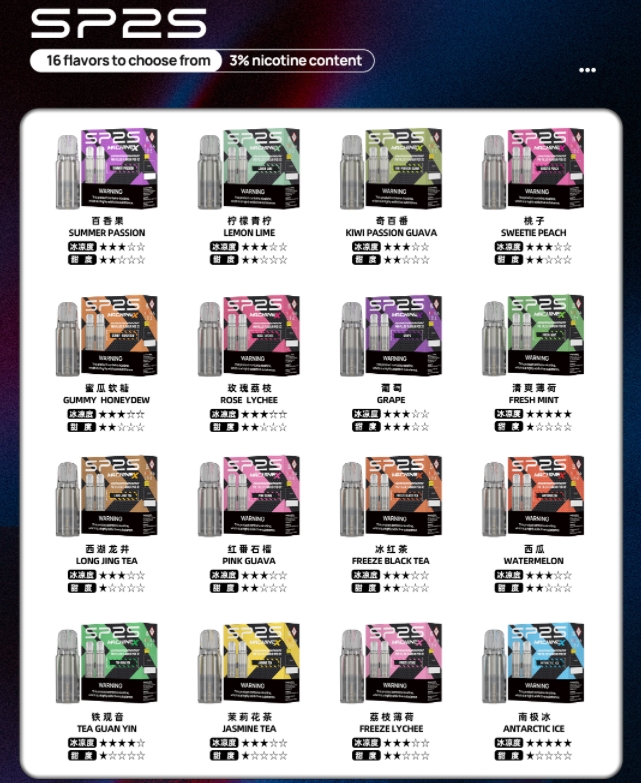Open the three-dot overflow menu

click(x=587, y=70)
